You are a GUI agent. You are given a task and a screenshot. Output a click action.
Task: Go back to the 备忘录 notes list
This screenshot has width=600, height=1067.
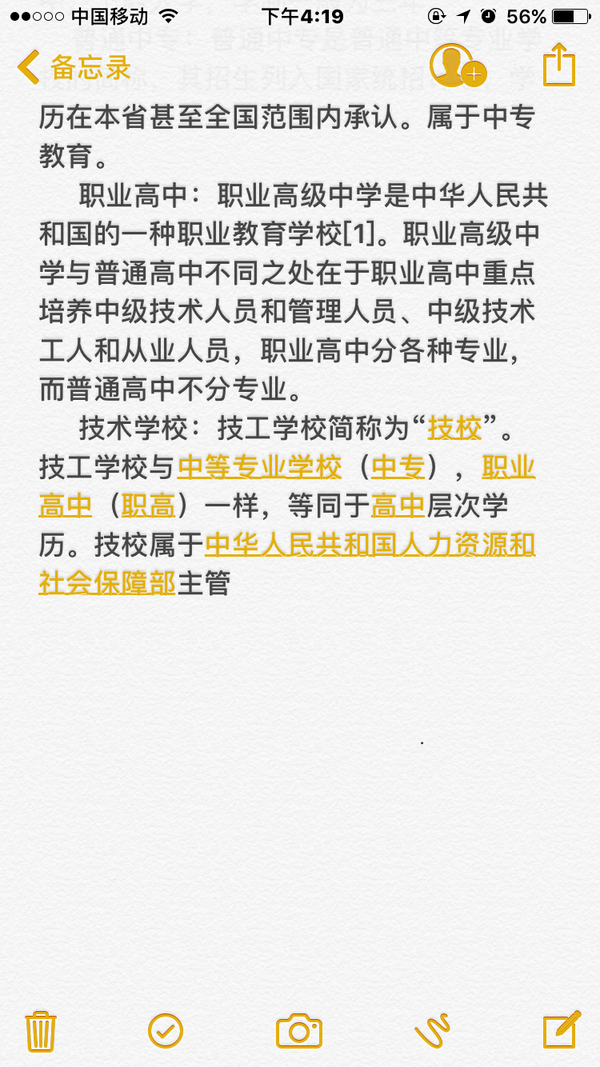pyautogui.click(x=73, y=68)
